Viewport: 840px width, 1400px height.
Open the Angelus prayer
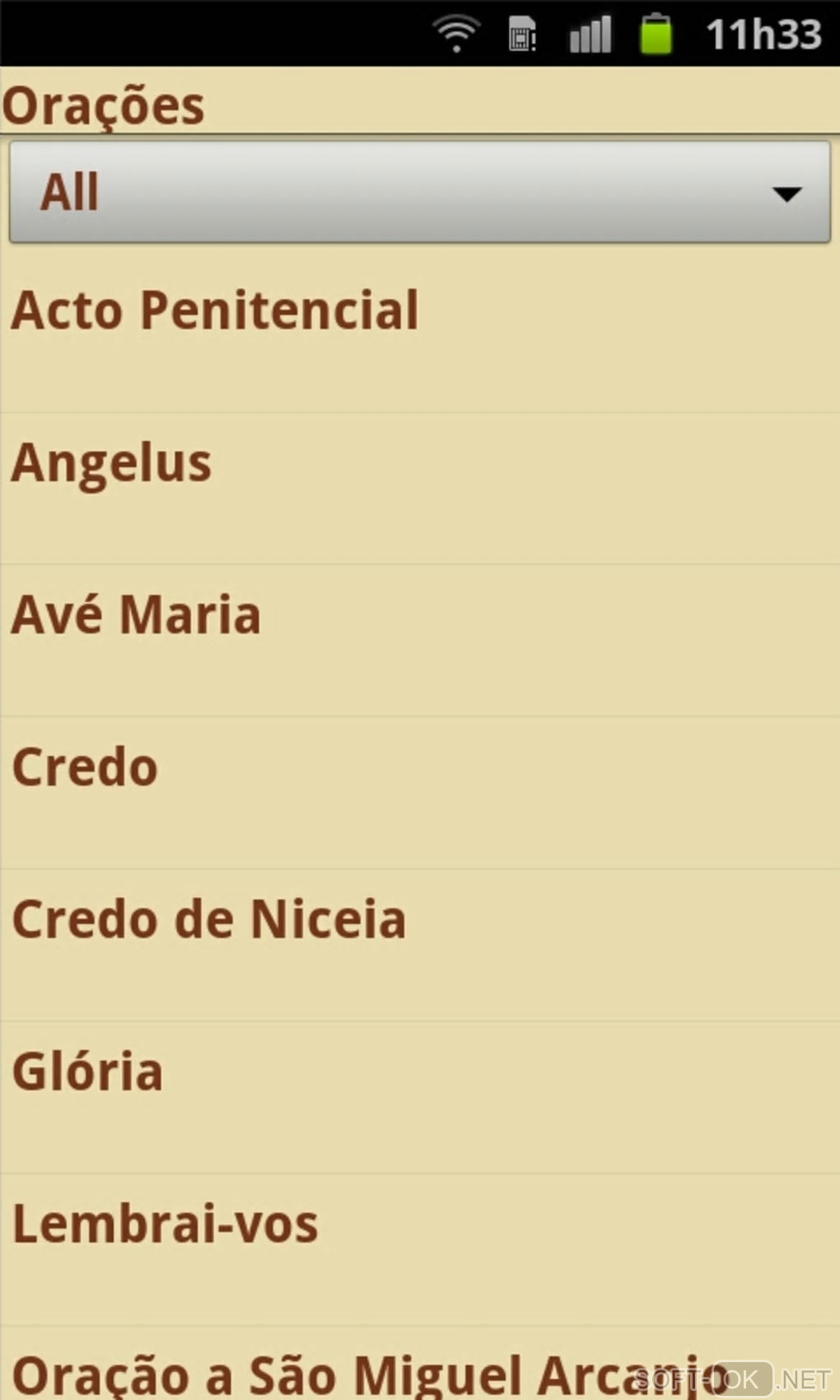pyautogui.click(x=112, y=464)
